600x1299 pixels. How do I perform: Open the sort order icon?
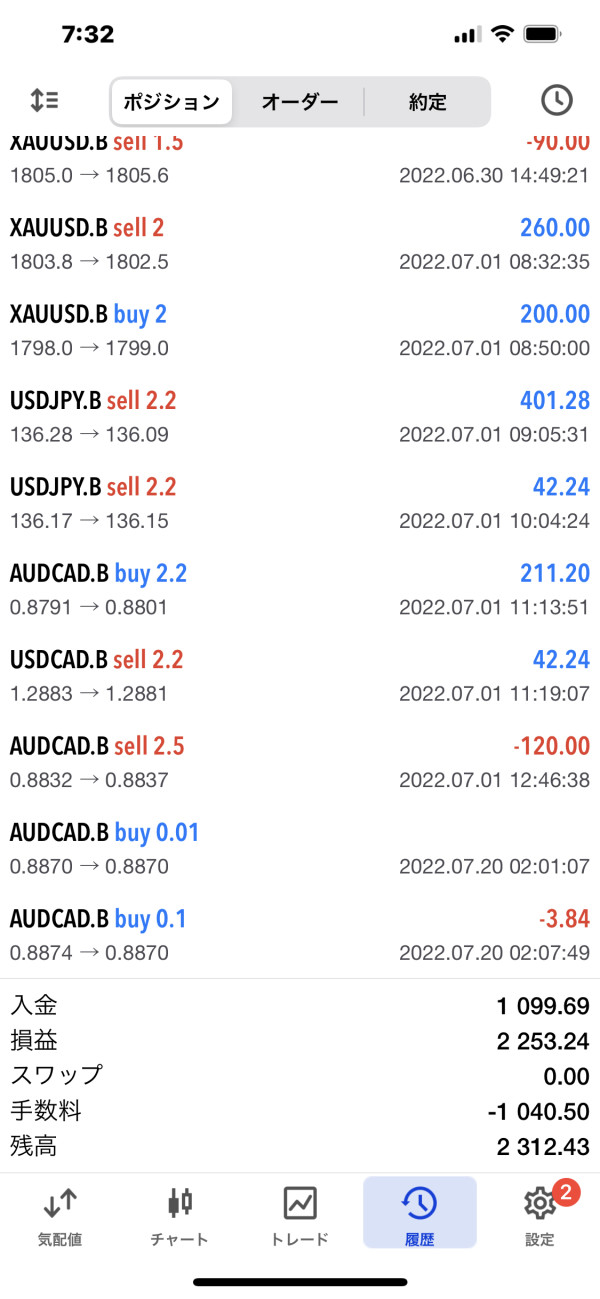point(44,101)
